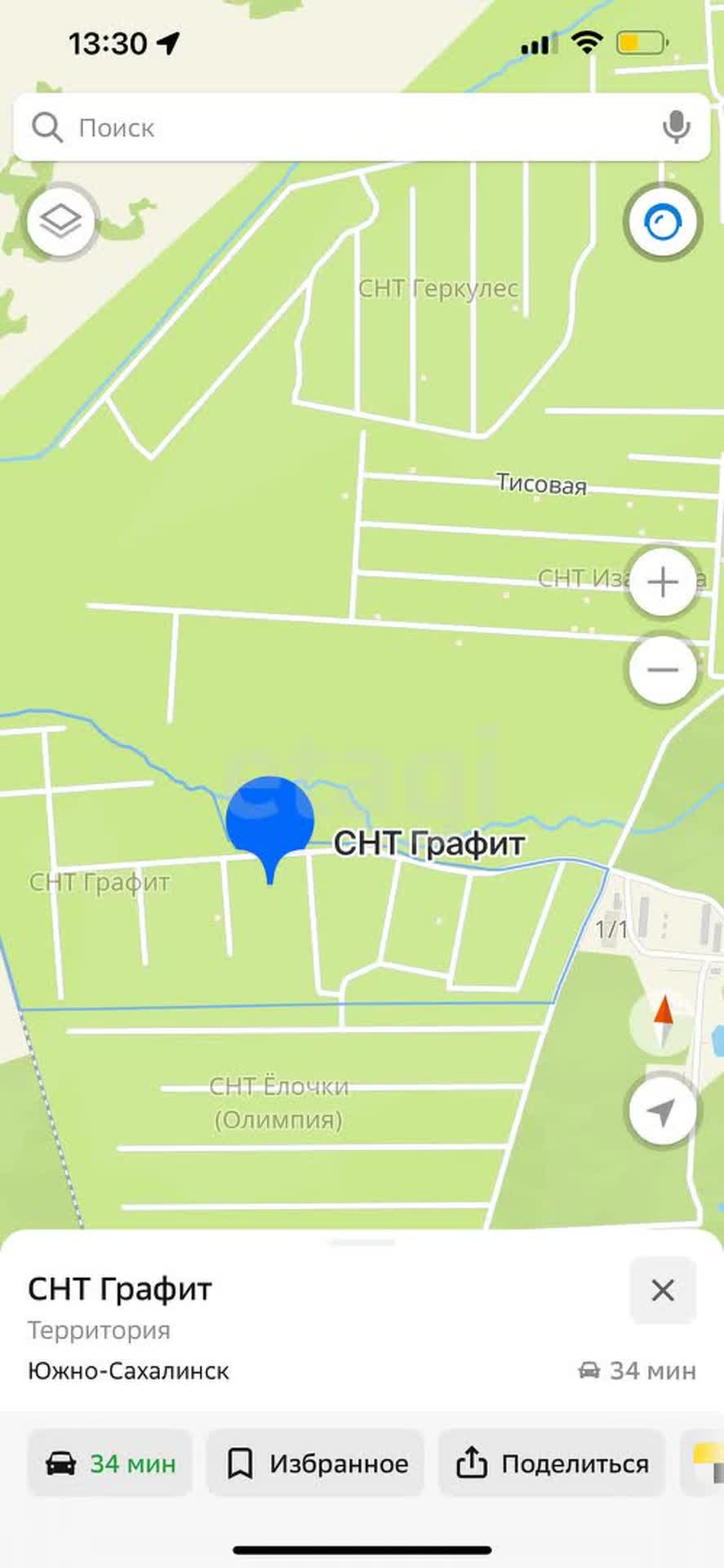The image size is (724, 1568).
Task: Reset map orientation with the compass
Action: click(664, 1021)
